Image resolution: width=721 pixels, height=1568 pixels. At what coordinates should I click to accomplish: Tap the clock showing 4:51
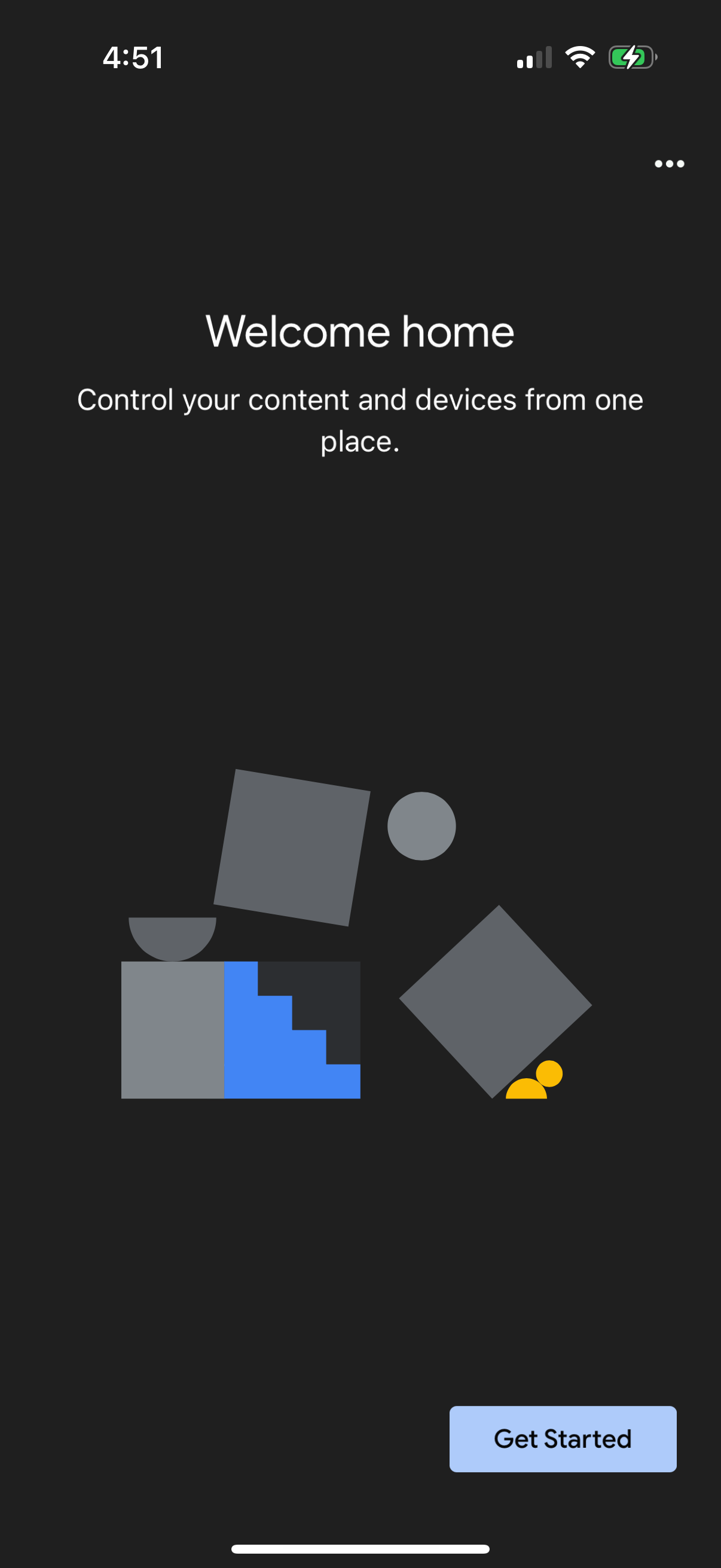click(133, 57)
